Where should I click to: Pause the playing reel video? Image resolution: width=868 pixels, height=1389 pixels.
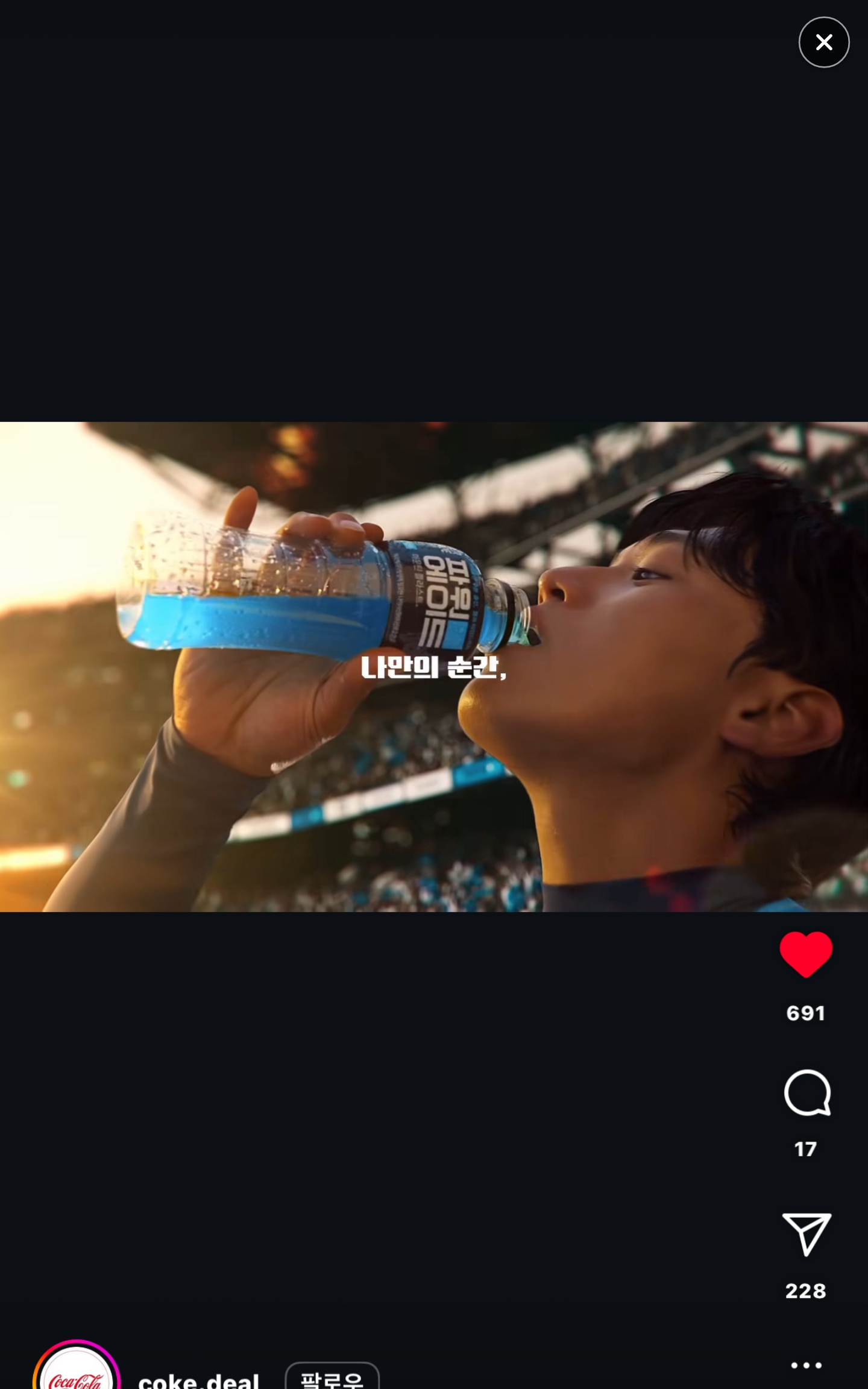[x=434, y=666]
